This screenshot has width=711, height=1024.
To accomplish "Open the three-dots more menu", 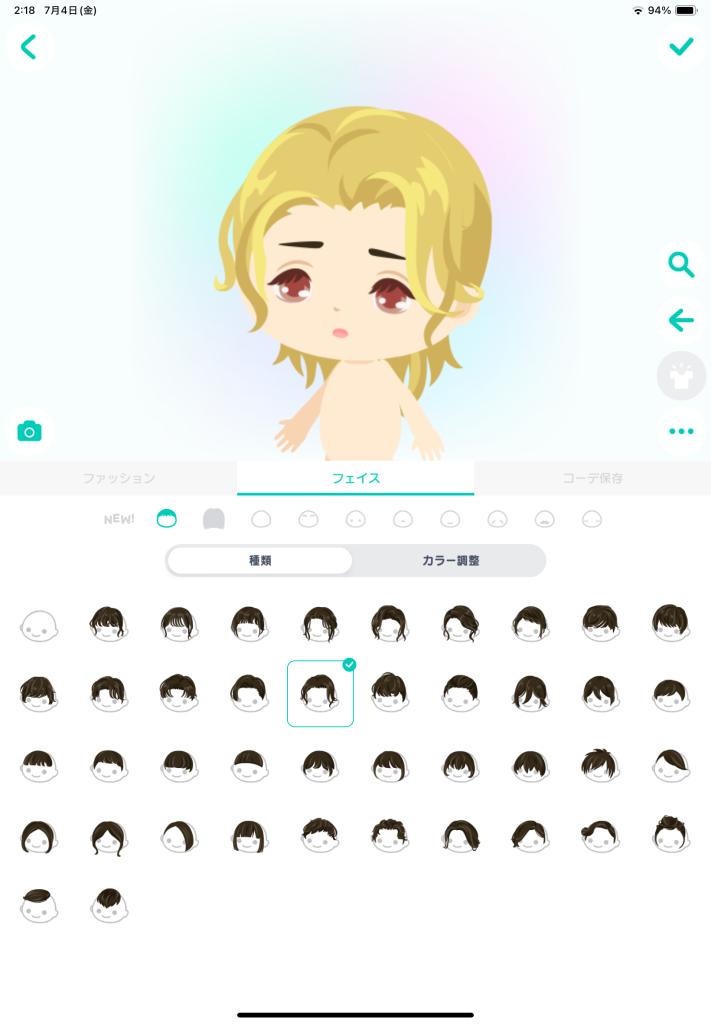I will [x=681, y=432].
